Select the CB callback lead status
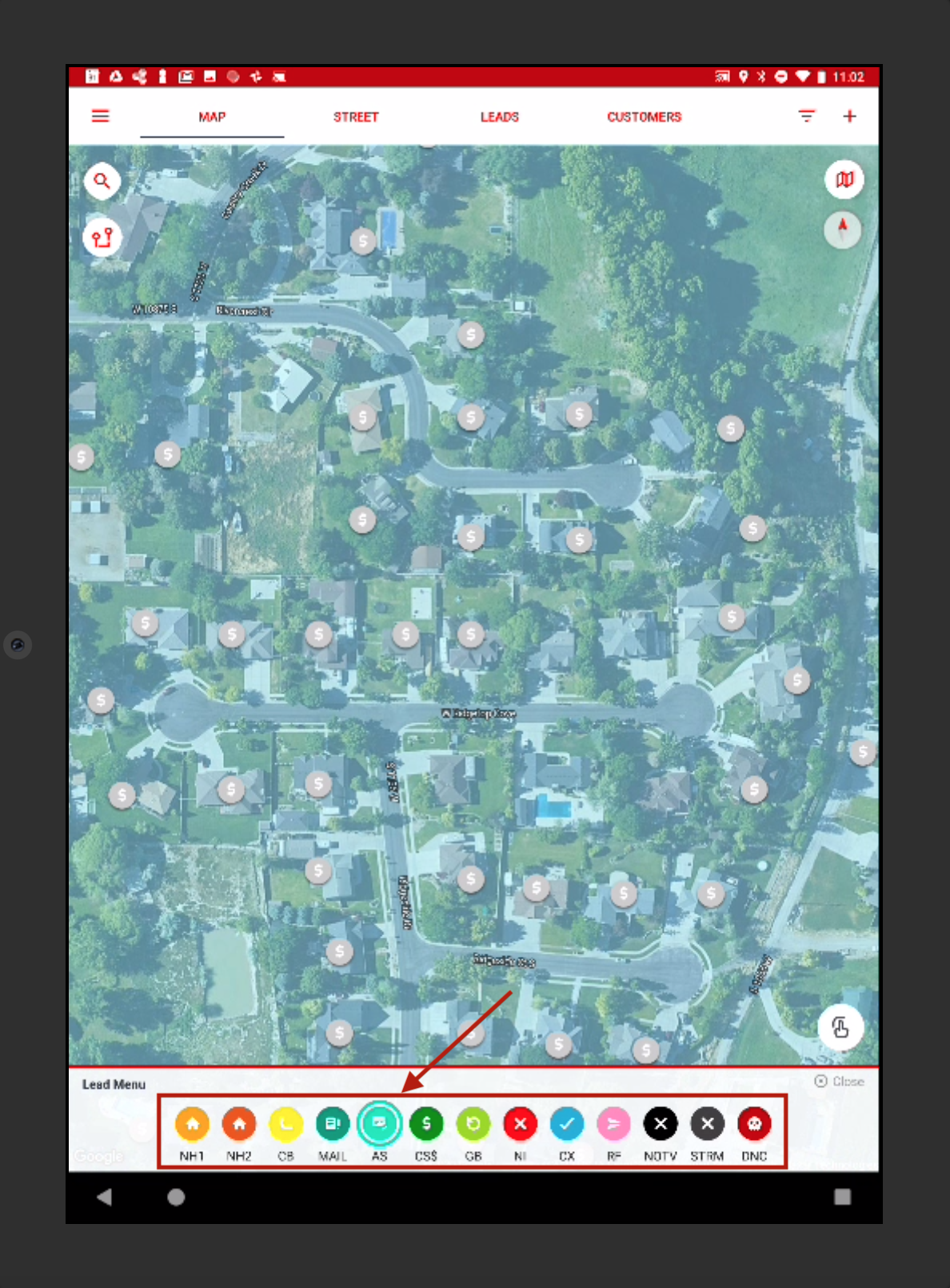Viewport: 950px width, 1288px height. tap(285, 1124)
